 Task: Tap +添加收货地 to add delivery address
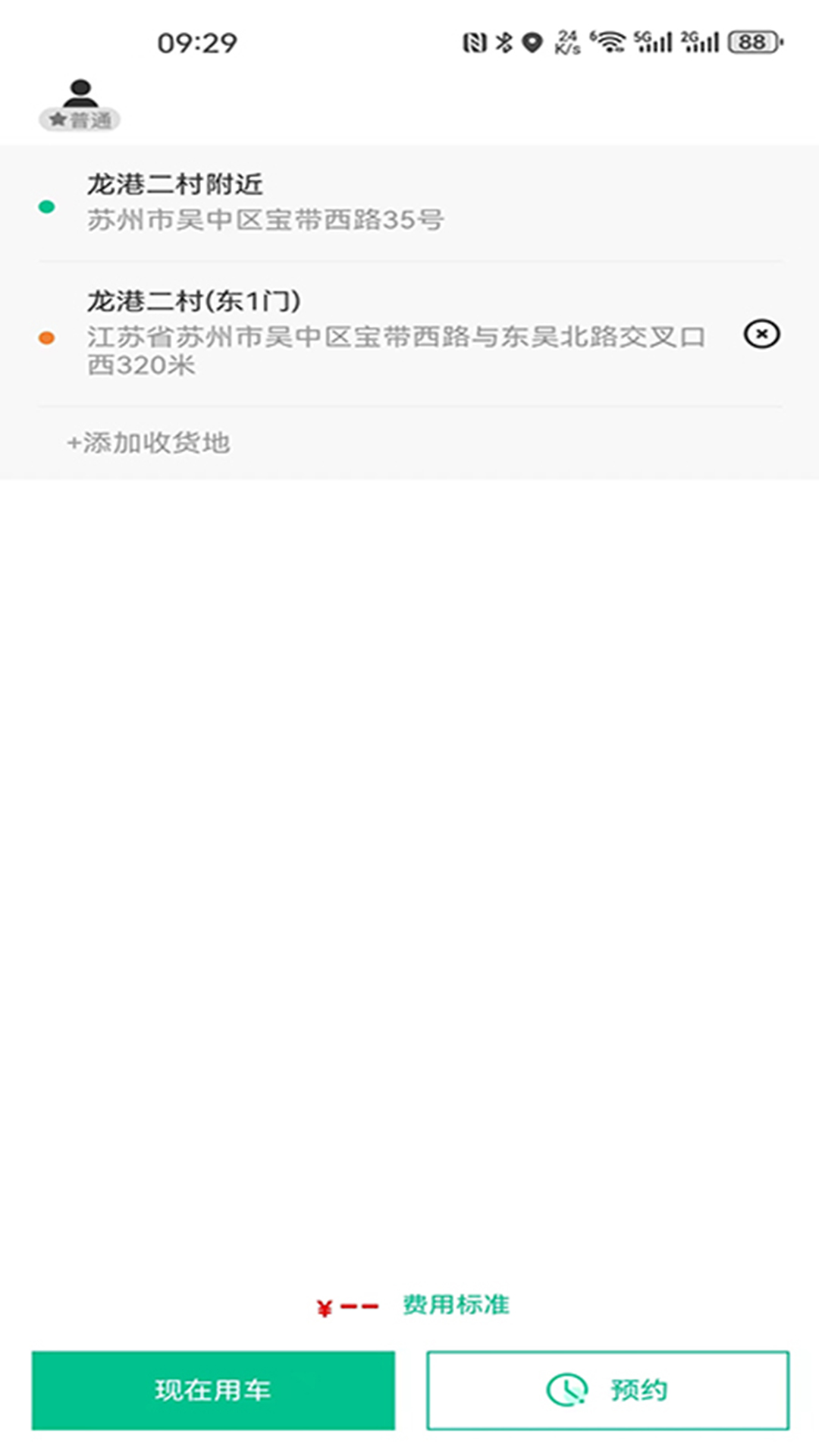coord(149,443)
